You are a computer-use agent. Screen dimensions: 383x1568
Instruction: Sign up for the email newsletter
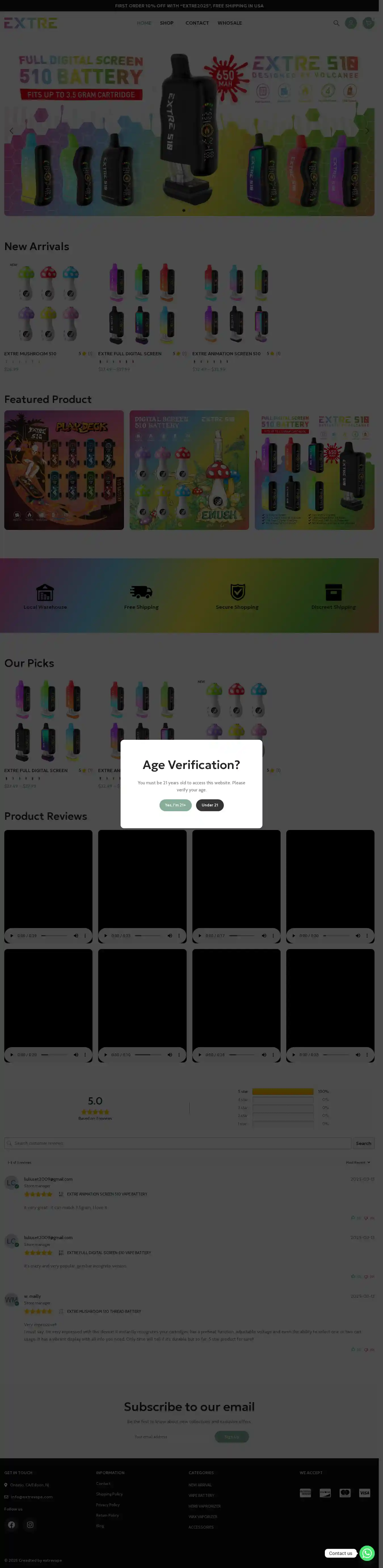232,1436
